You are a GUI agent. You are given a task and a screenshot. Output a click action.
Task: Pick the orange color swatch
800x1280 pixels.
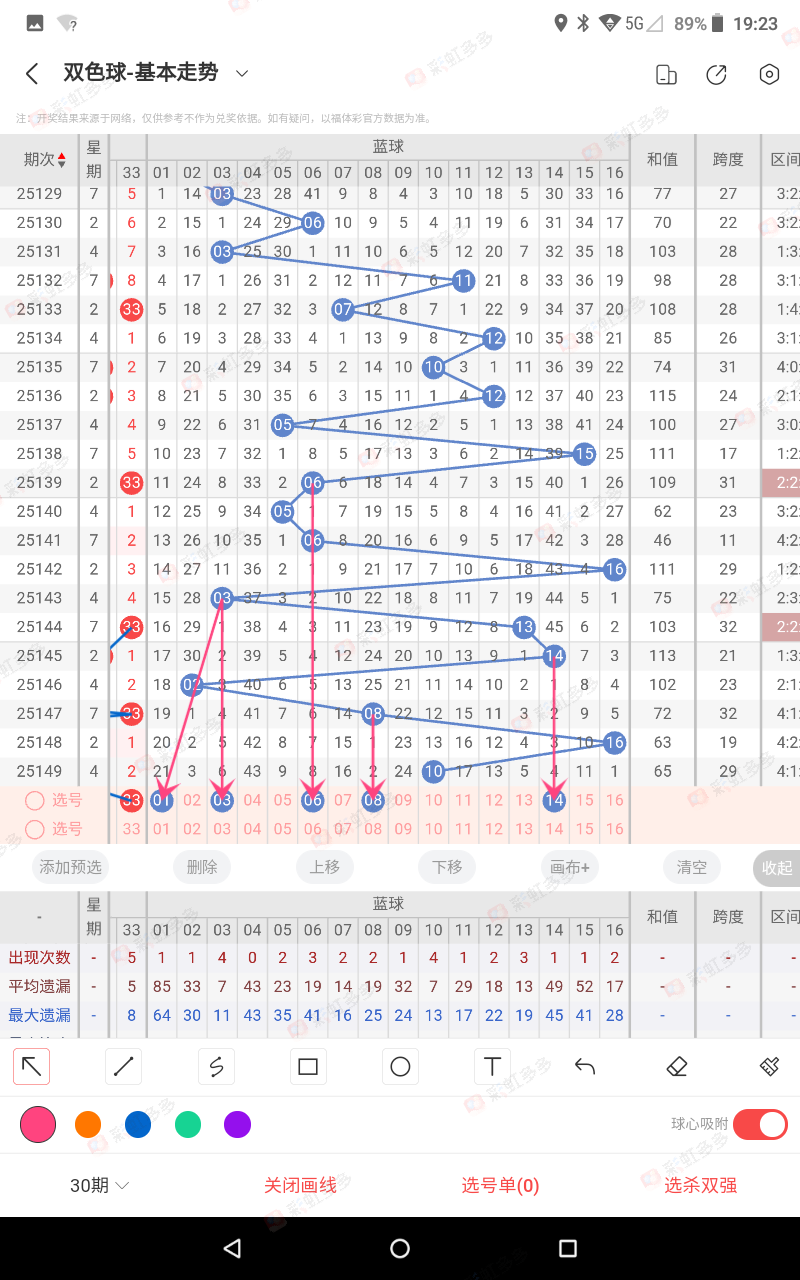click(x=88, y=1125)
